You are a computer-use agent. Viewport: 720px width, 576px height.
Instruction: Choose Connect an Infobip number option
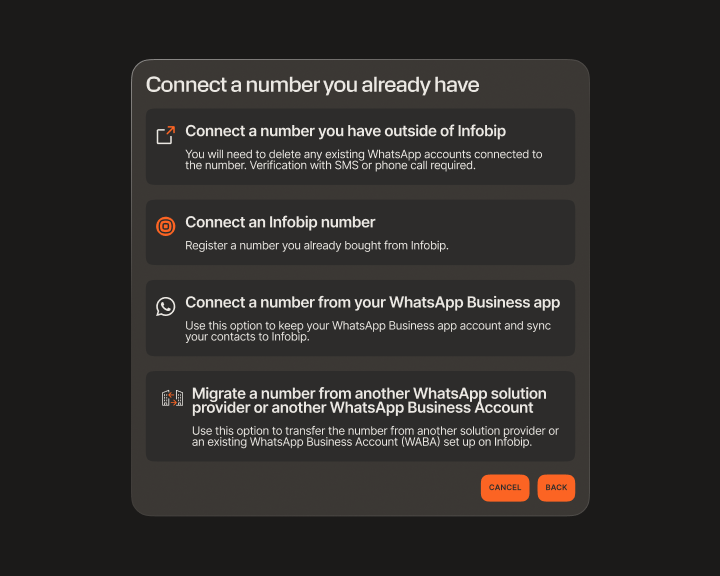coord(360,232)
